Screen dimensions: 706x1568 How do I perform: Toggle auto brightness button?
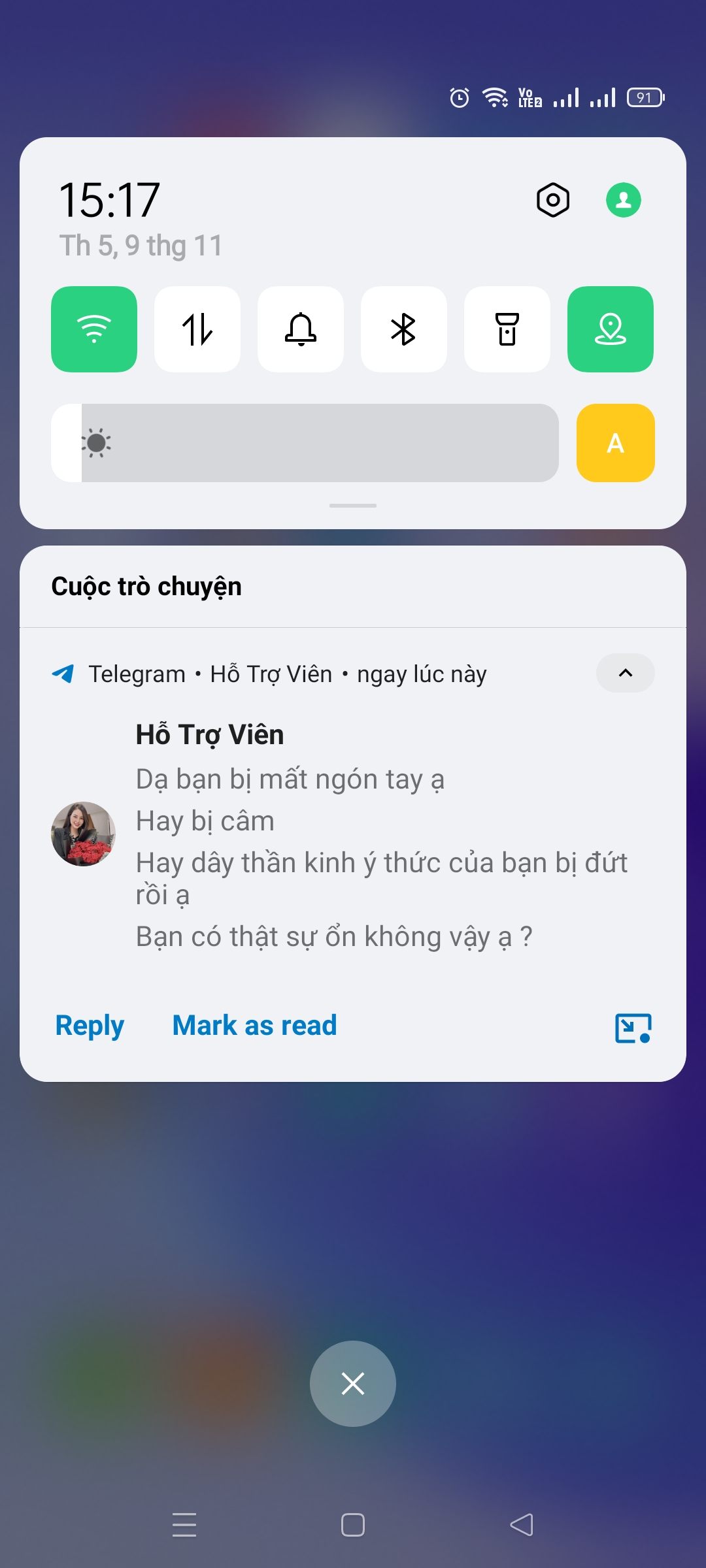(615, 443)
